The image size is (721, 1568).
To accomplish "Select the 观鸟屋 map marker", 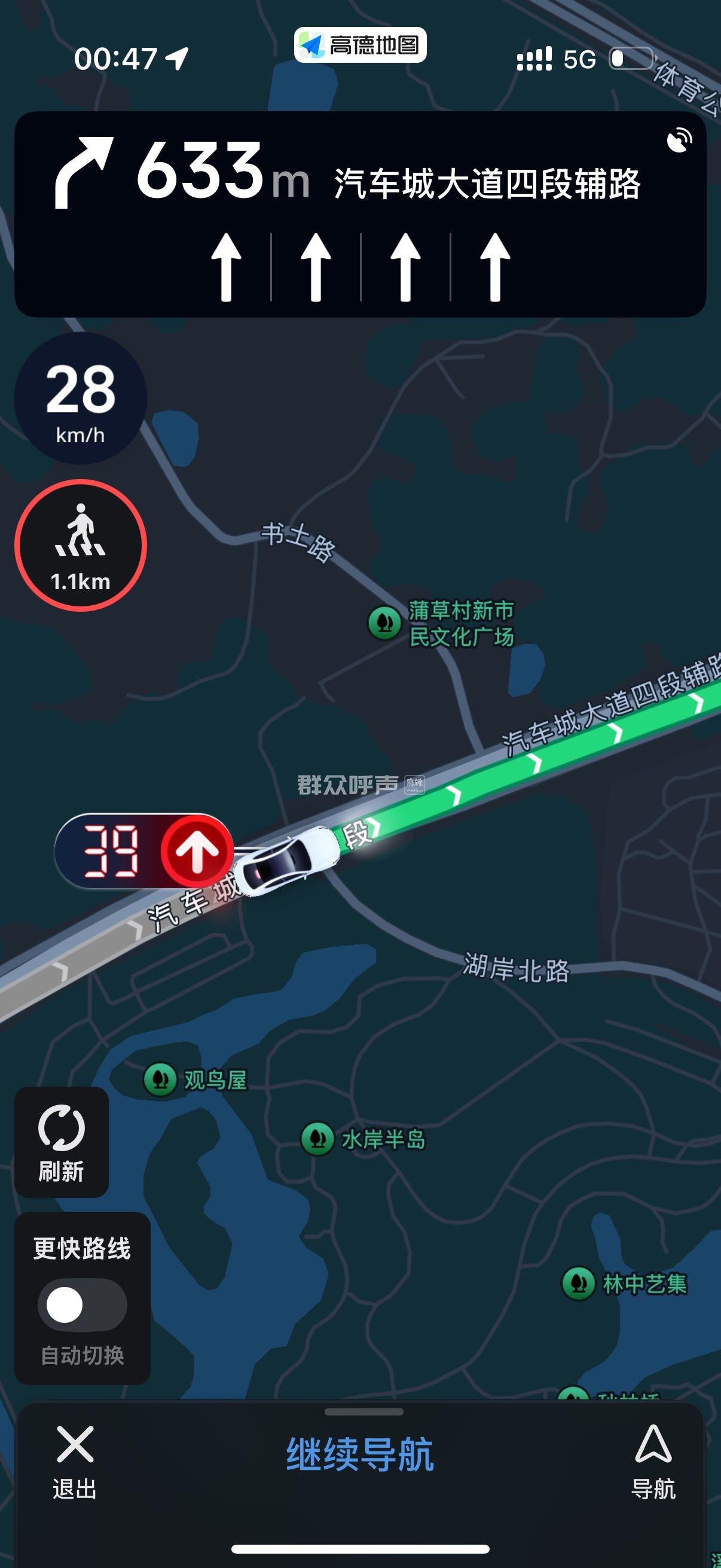I will tap(160, 1080).
